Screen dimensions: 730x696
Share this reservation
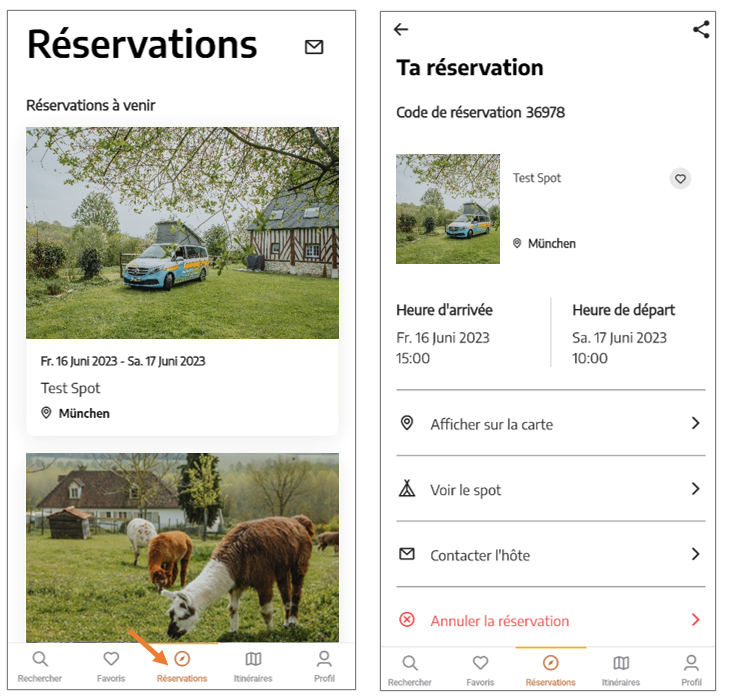pyautogui.click(x=701, y=29)
